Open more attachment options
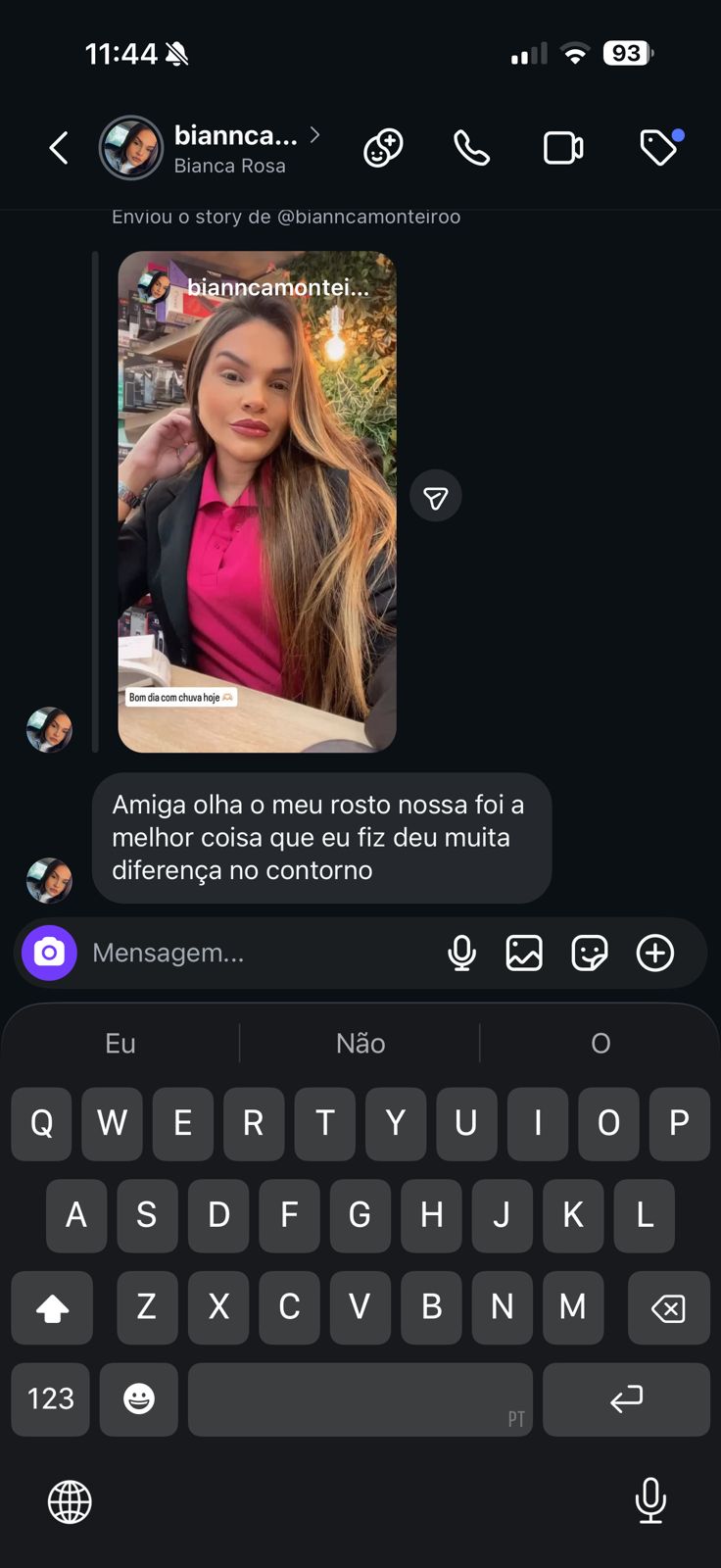 coord(655,953)
